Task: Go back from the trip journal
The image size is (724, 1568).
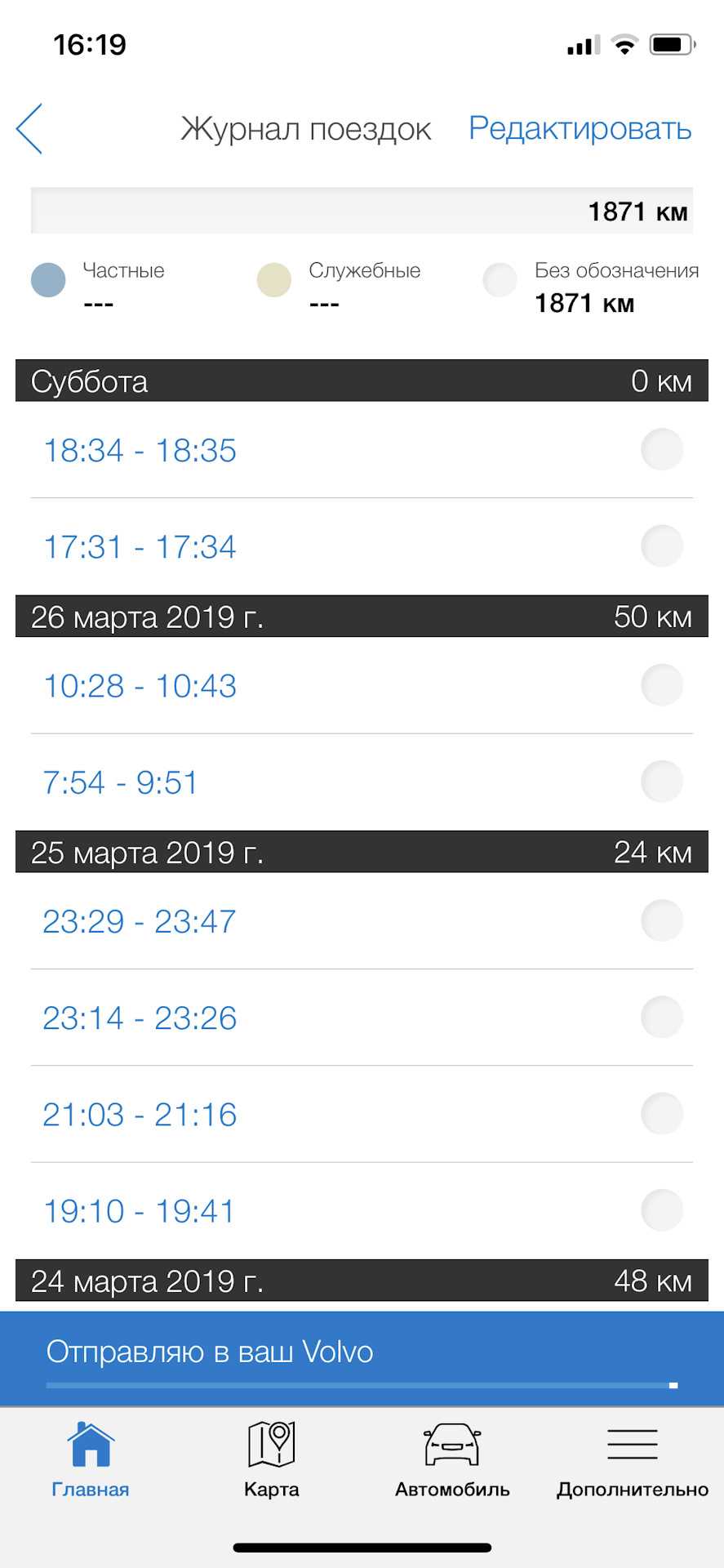Action: [29, 129]
